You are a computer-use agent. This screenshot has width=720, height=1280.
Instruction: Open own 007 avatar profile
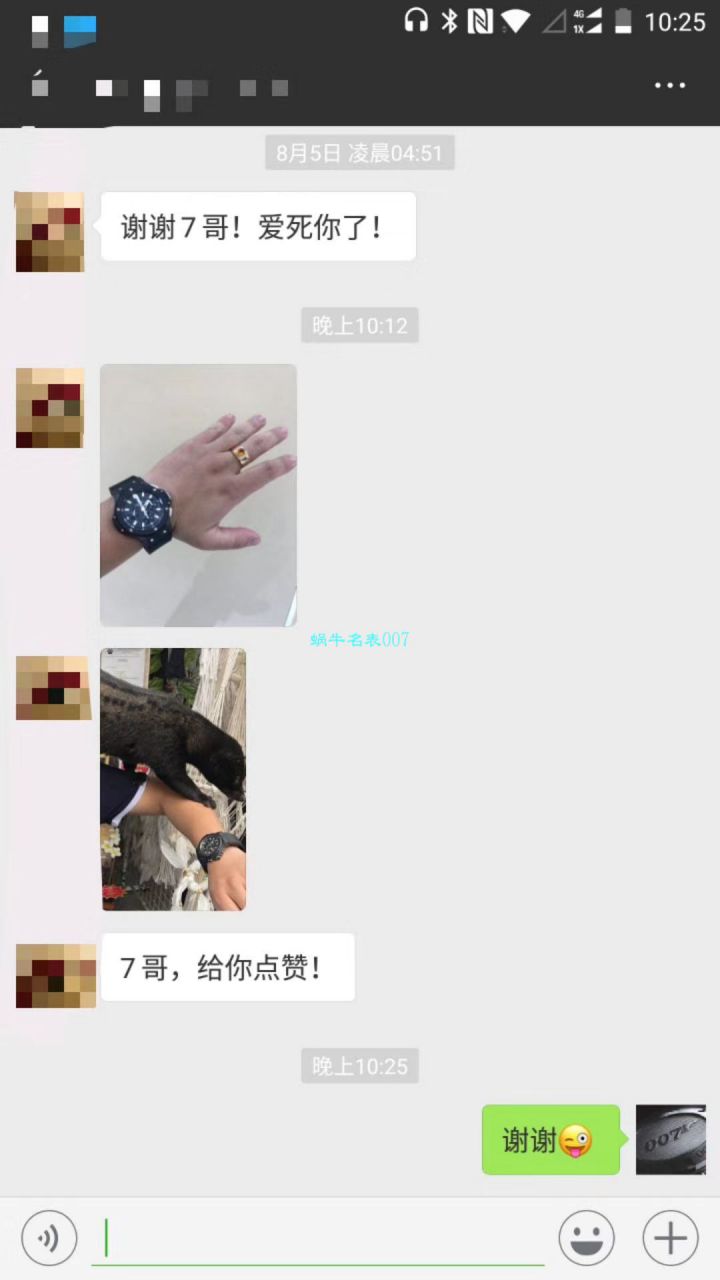tap(671, 1139)
